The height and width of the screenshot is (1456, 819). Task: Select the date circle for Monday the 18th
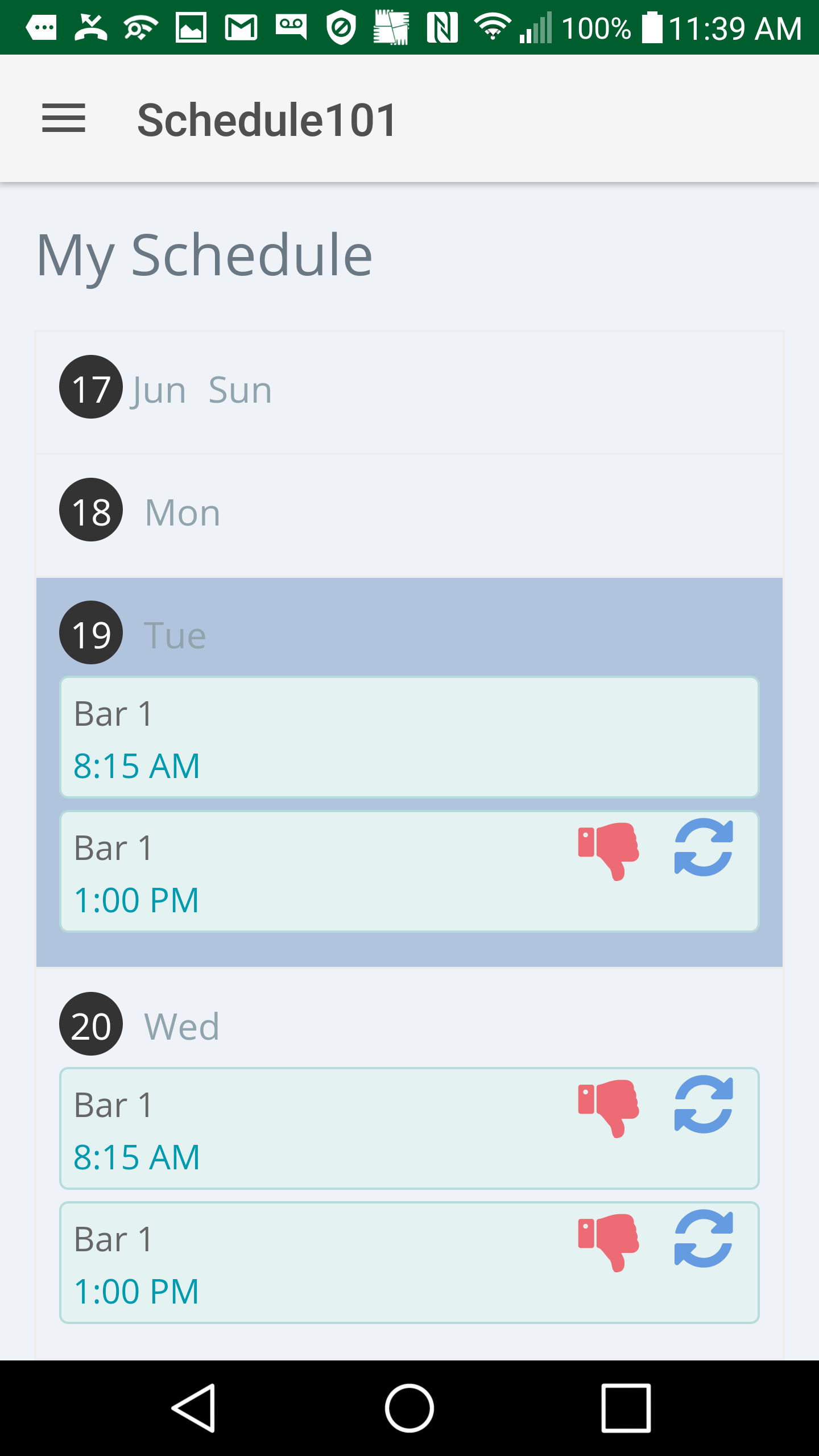[90, 511]
